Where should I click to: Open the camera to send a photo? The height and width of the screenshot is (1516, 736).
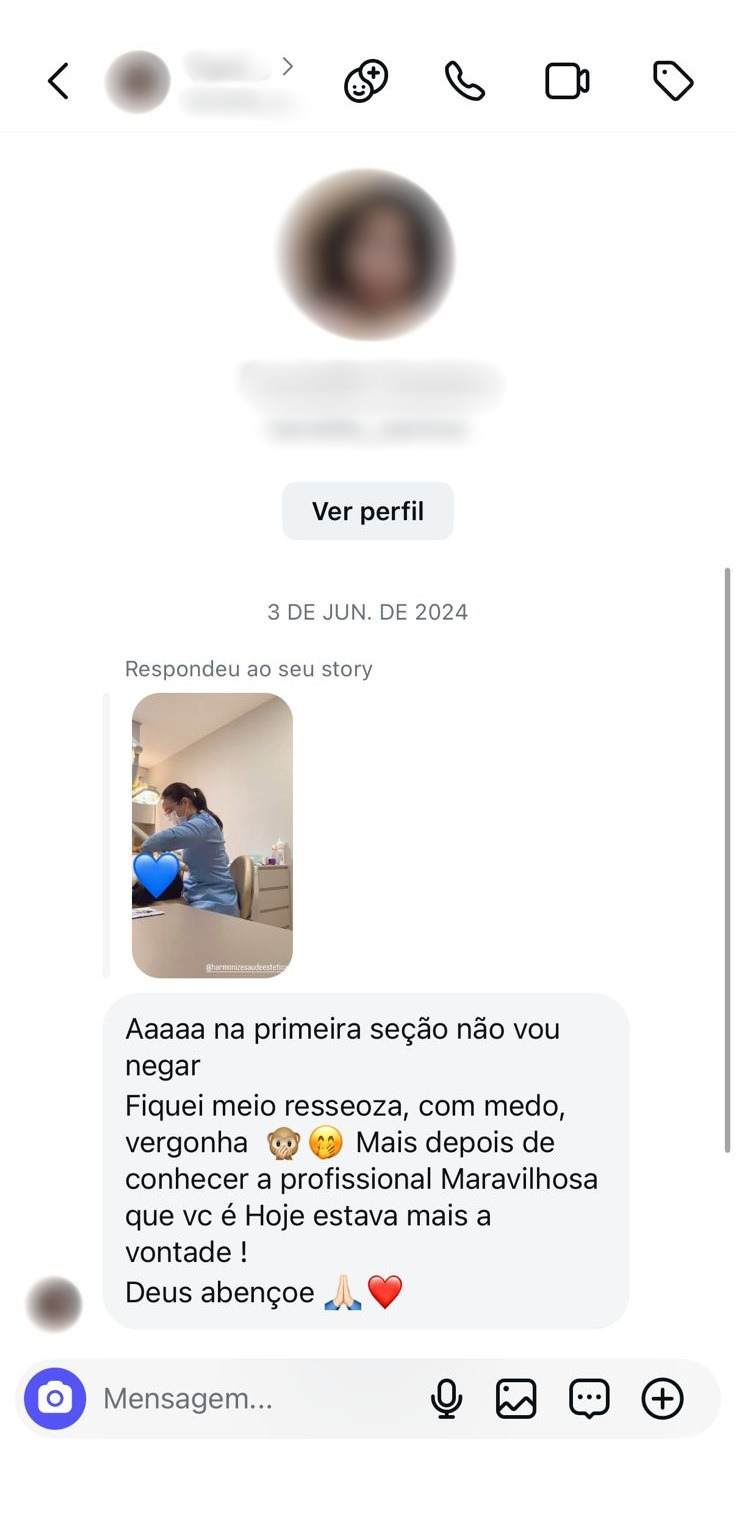(x=55, y=1398)
